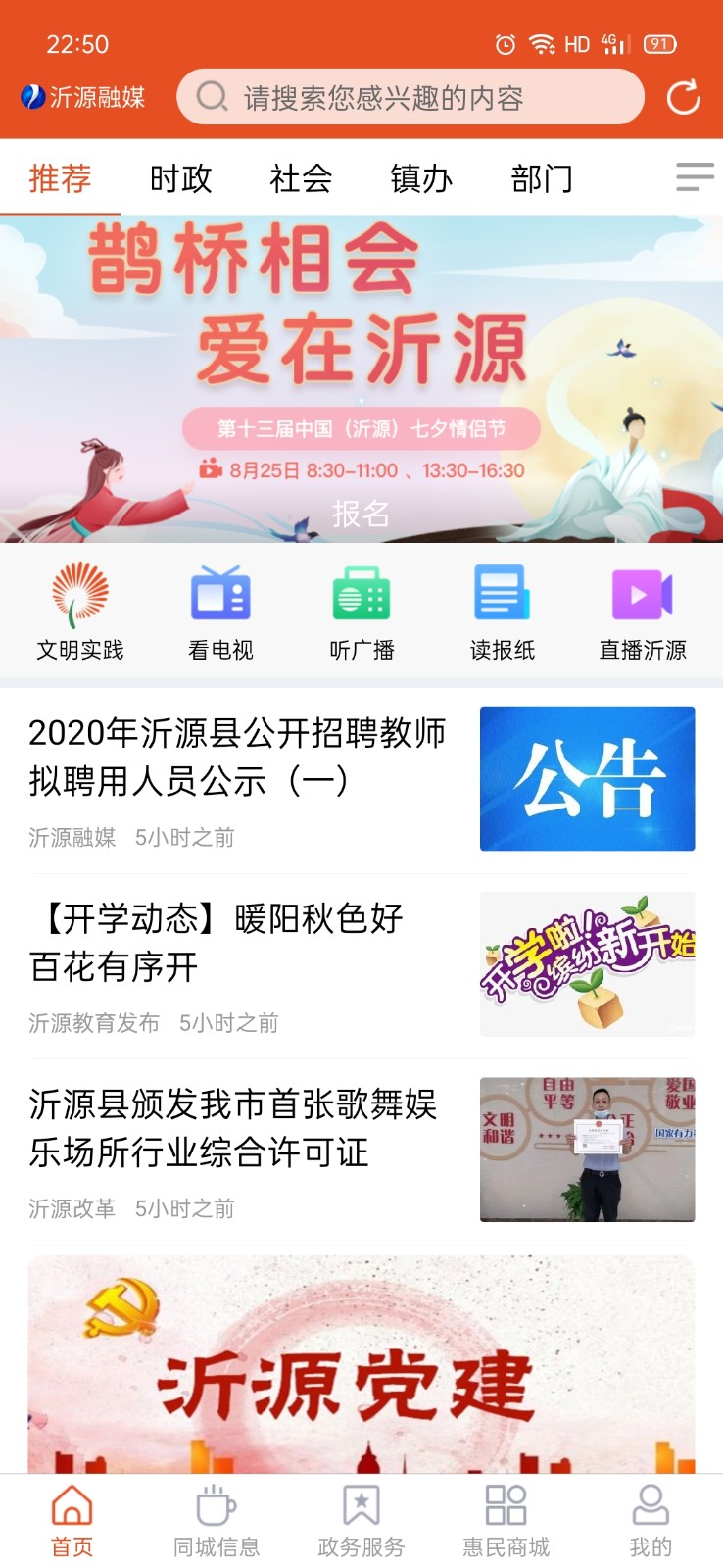Image resolution: width=723 pixels, height=1568 pixels.
Task: Switch to the 时政 tab
Action: 180,178
